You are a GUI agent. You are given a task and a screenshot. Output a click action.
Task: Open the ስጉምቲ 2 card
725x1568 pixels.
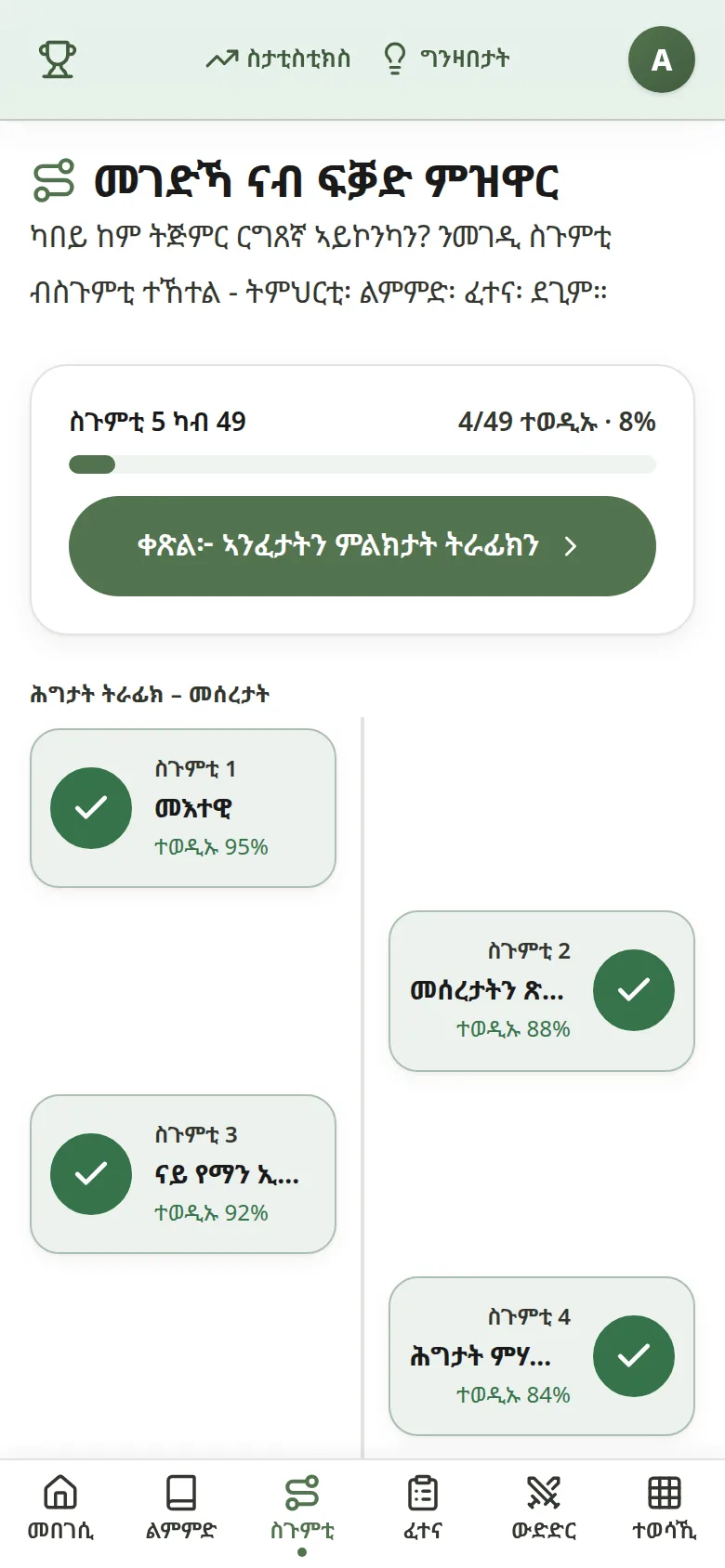tap(542, 991)
